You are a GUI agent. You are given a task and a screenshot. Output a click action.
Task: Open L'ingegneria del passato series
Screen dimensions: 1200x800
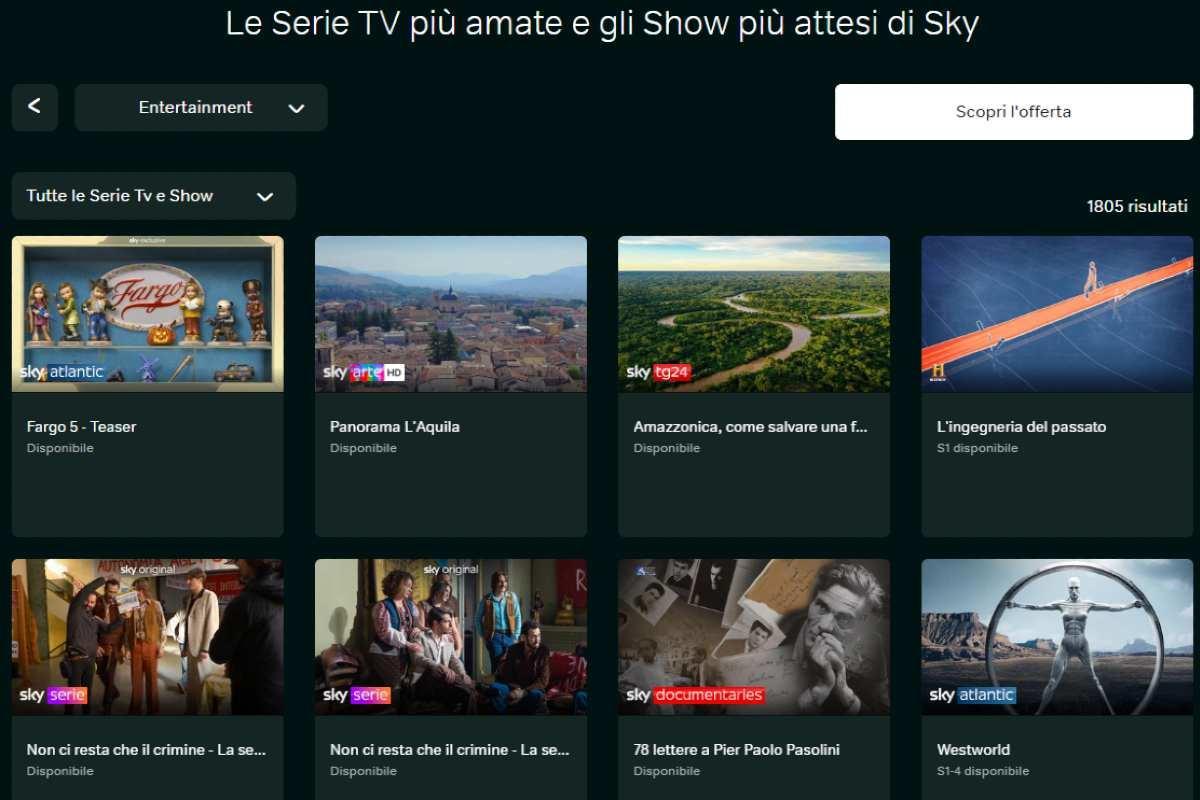click(1056, 385)
